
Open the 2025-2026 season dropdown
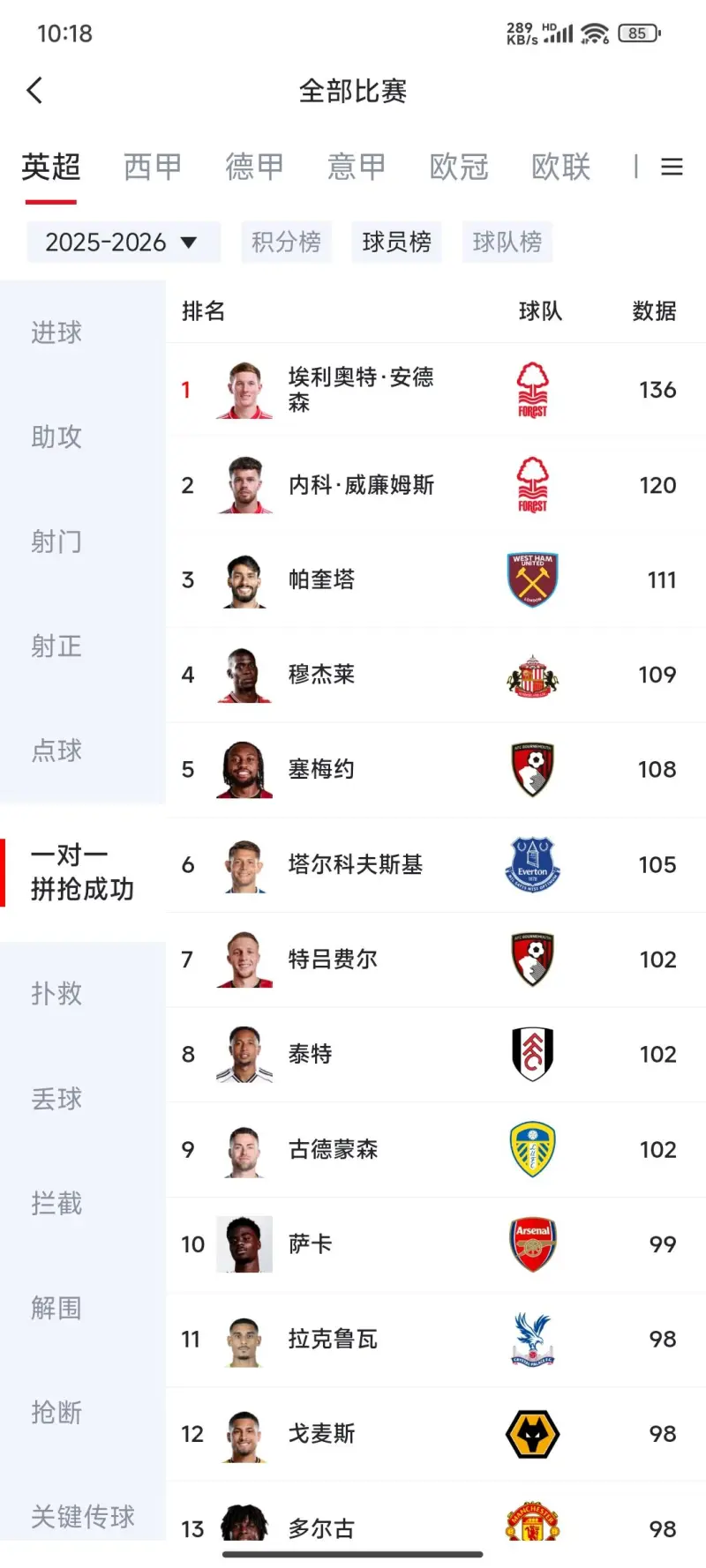(x=122, y=243)
